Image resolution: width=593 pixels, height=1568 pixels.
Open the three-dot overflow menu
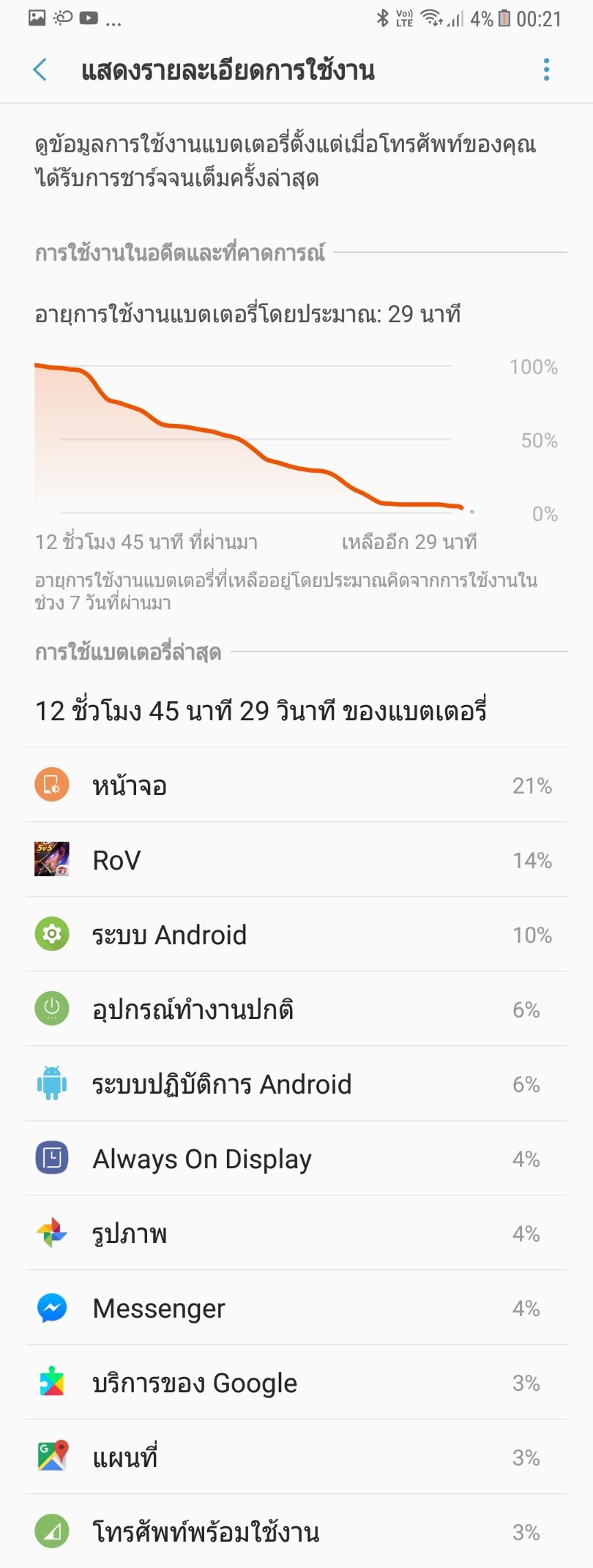click(x=546, y=70)
